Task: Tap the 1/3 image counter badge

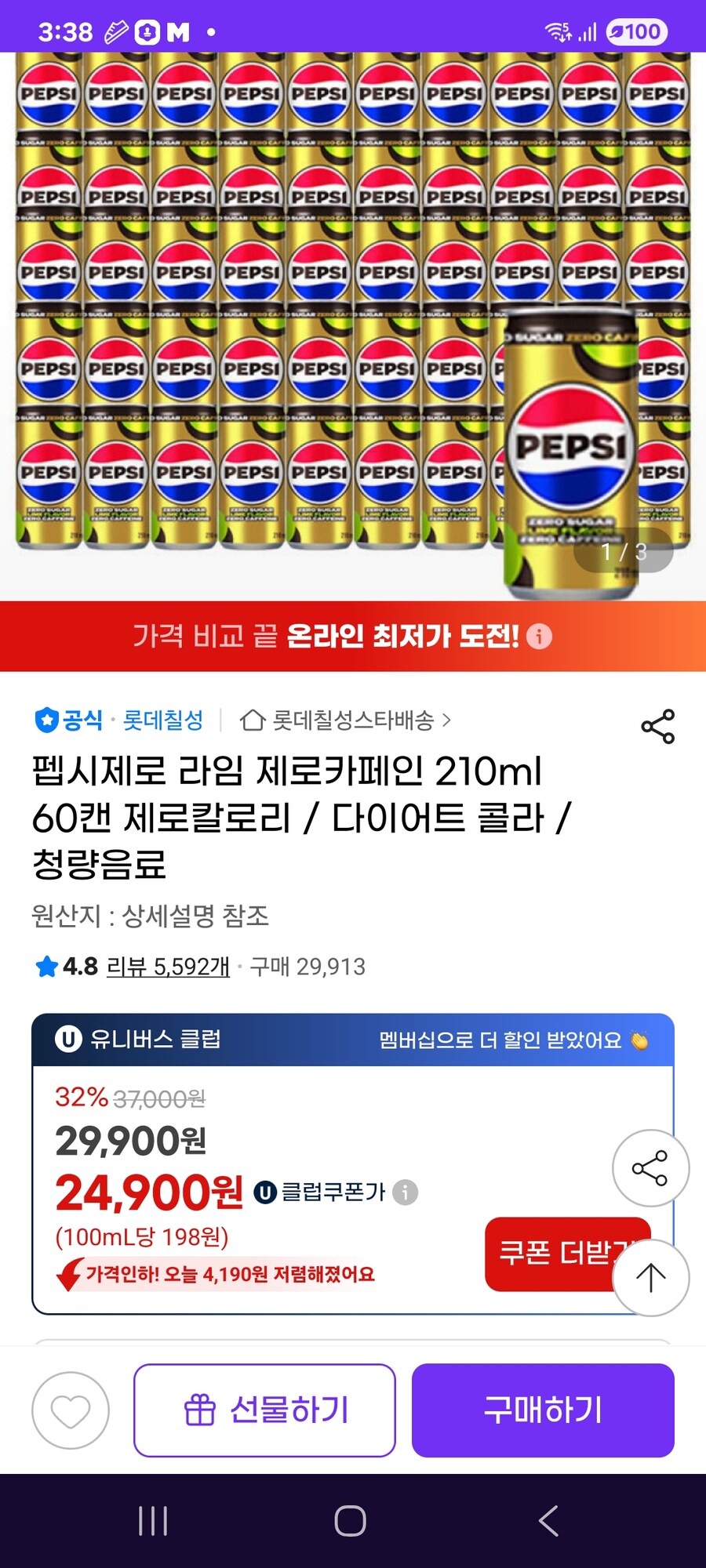Action: 621,552
